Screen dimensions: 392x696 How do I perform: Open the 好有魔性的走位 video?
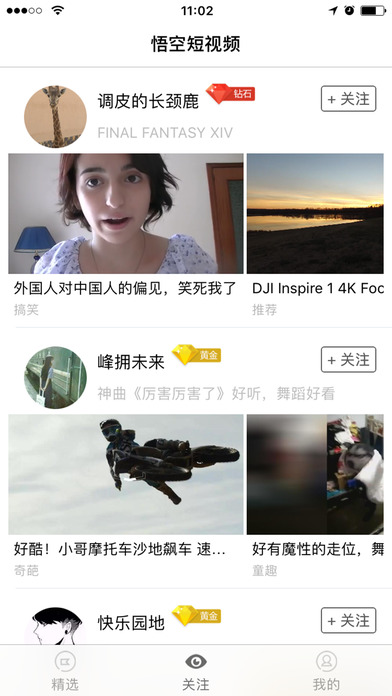coord(315,474)
